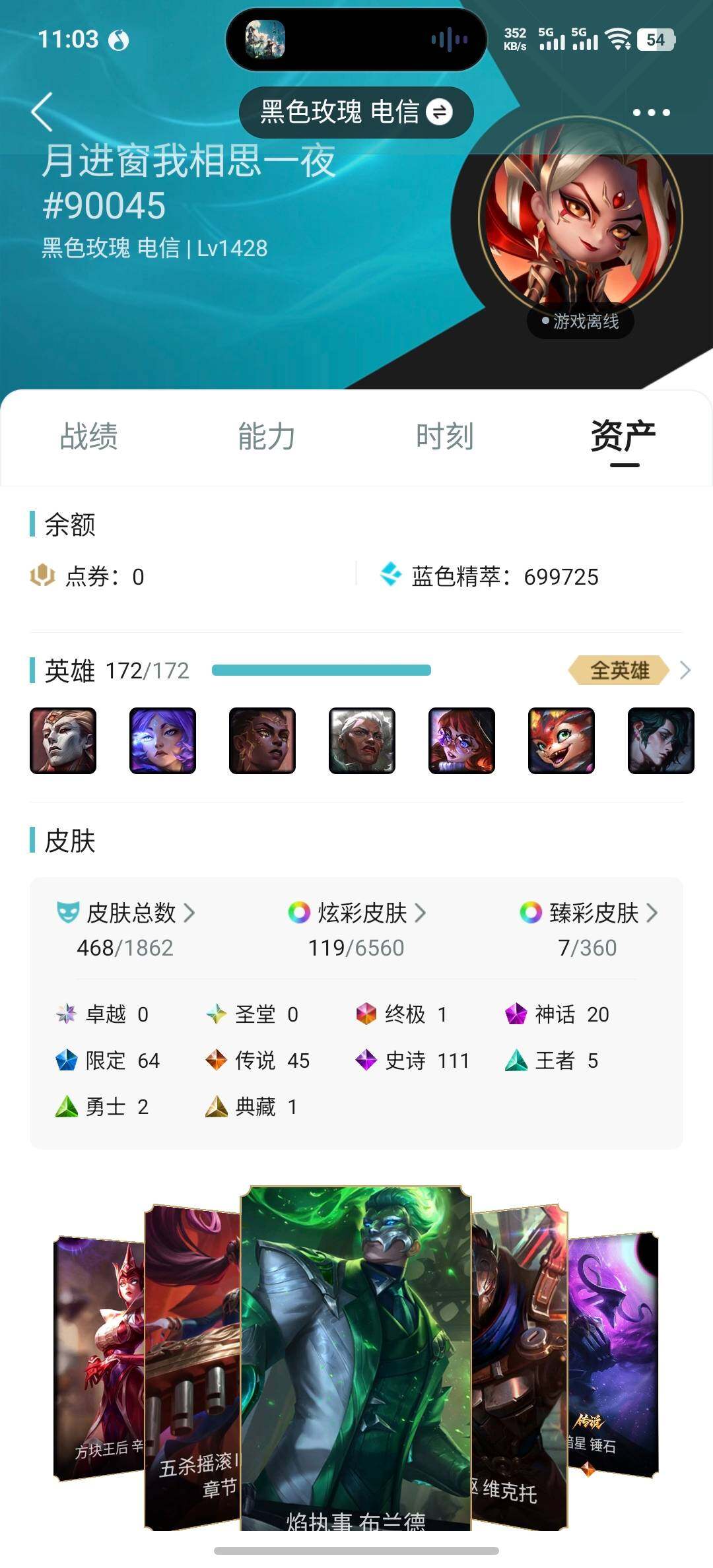View 臻彩皮肤 collection
This screenshot has width=713, height=1568.
tap(588, 913)
